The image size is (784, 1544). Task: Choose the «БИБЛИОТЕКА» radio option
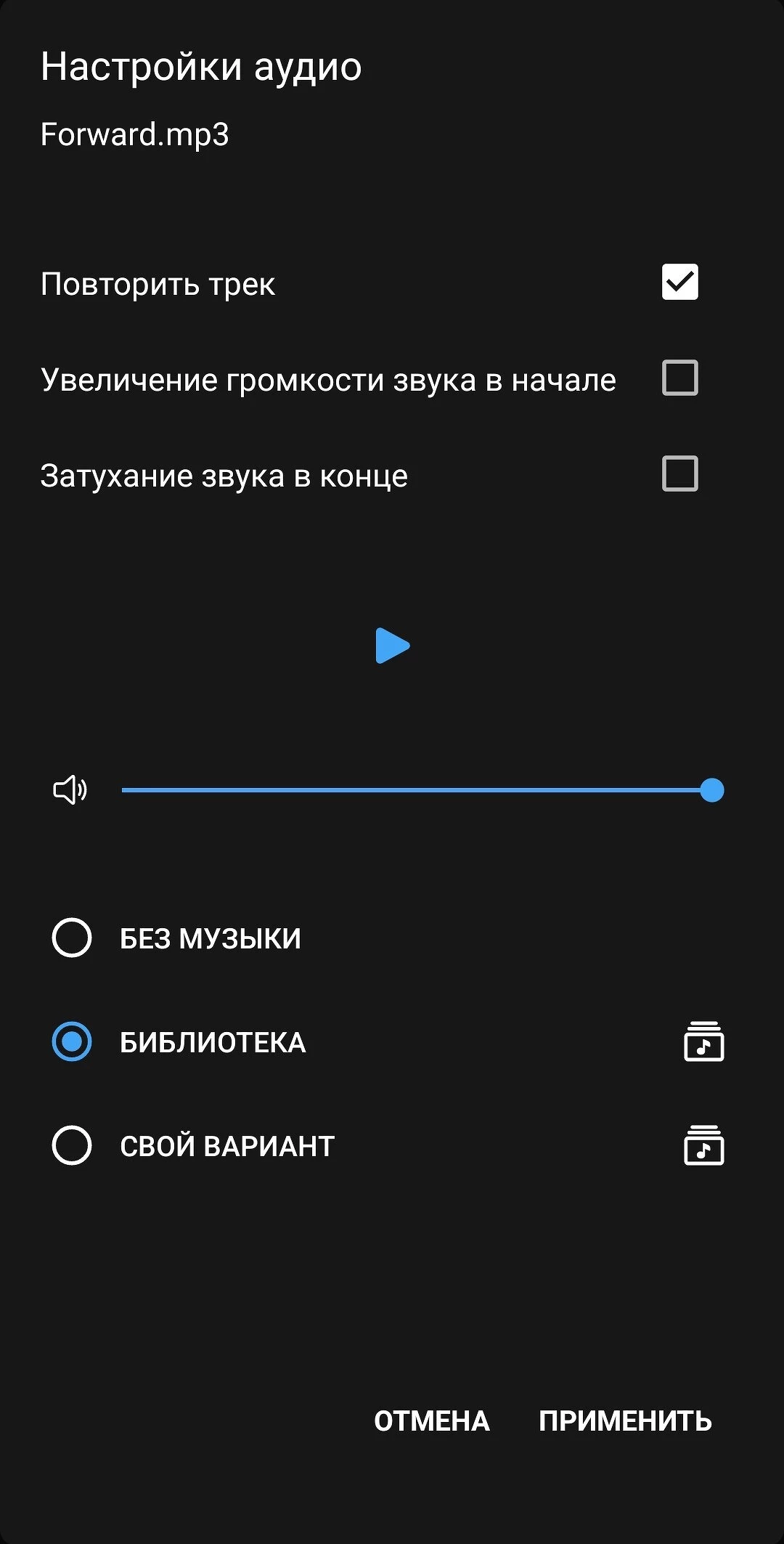tap(72, 1041)
